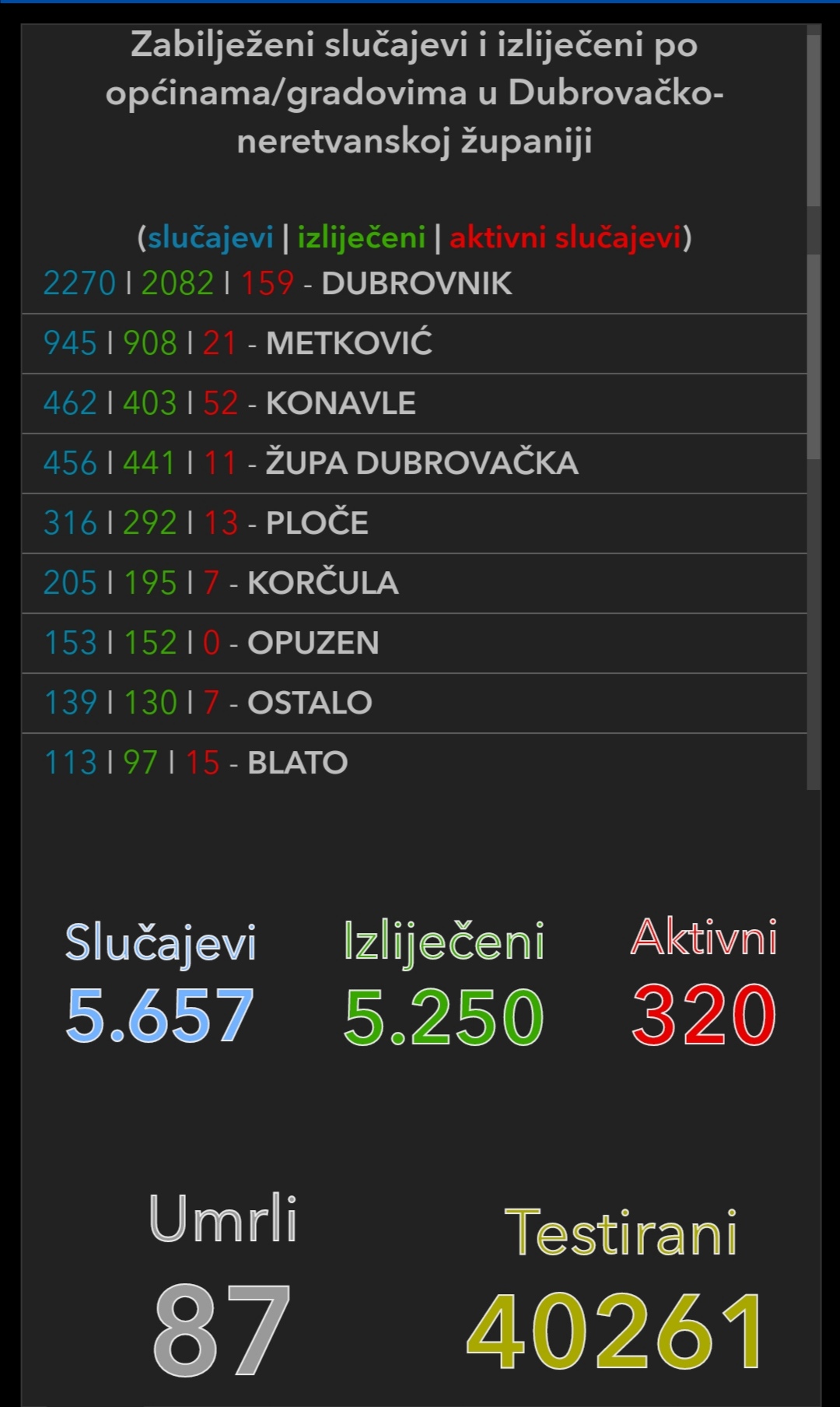This screenshot has width=840, height=1407.
Task: Select the DUBROVNIK row in the list
Action: coord(414,284)
